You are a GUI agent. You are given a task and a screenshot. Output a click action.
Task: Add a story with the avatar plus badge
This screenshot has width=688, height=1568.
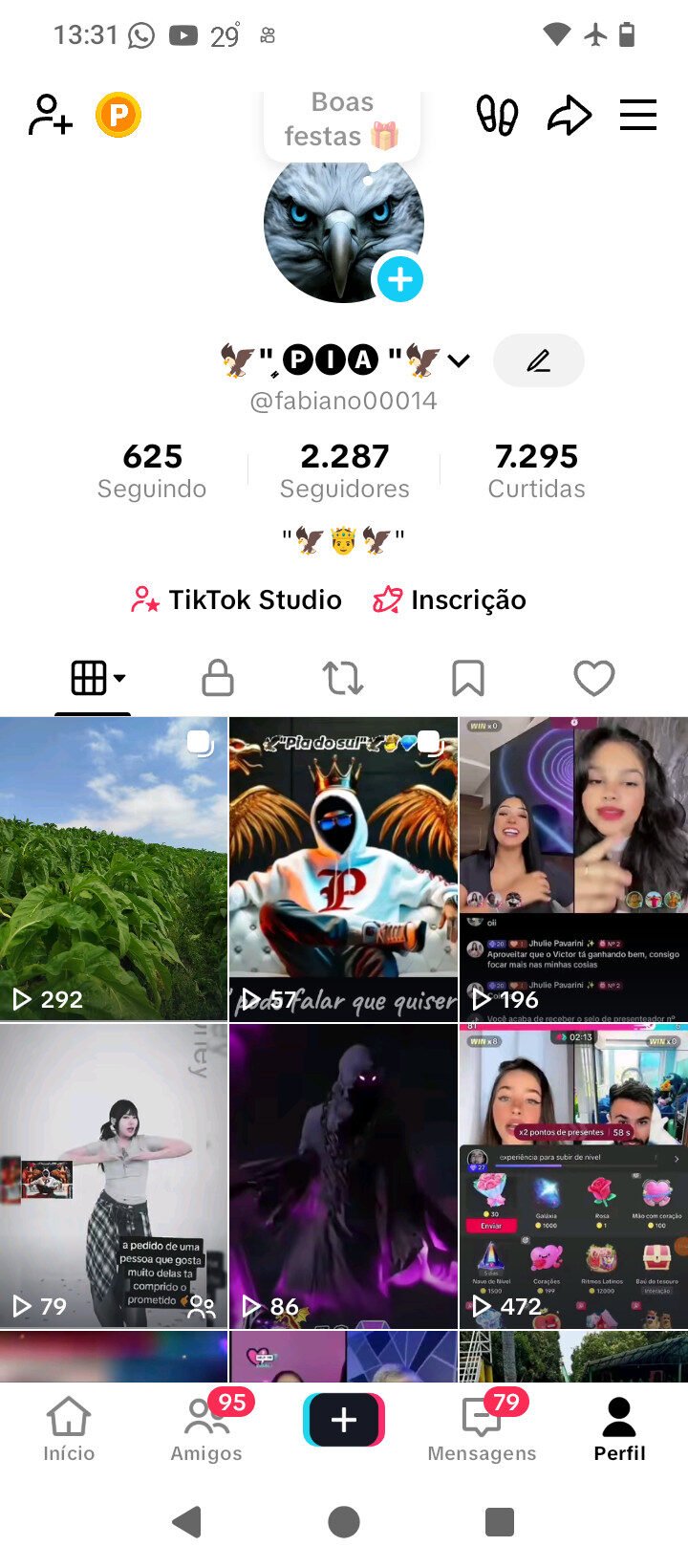click(399, 279)
